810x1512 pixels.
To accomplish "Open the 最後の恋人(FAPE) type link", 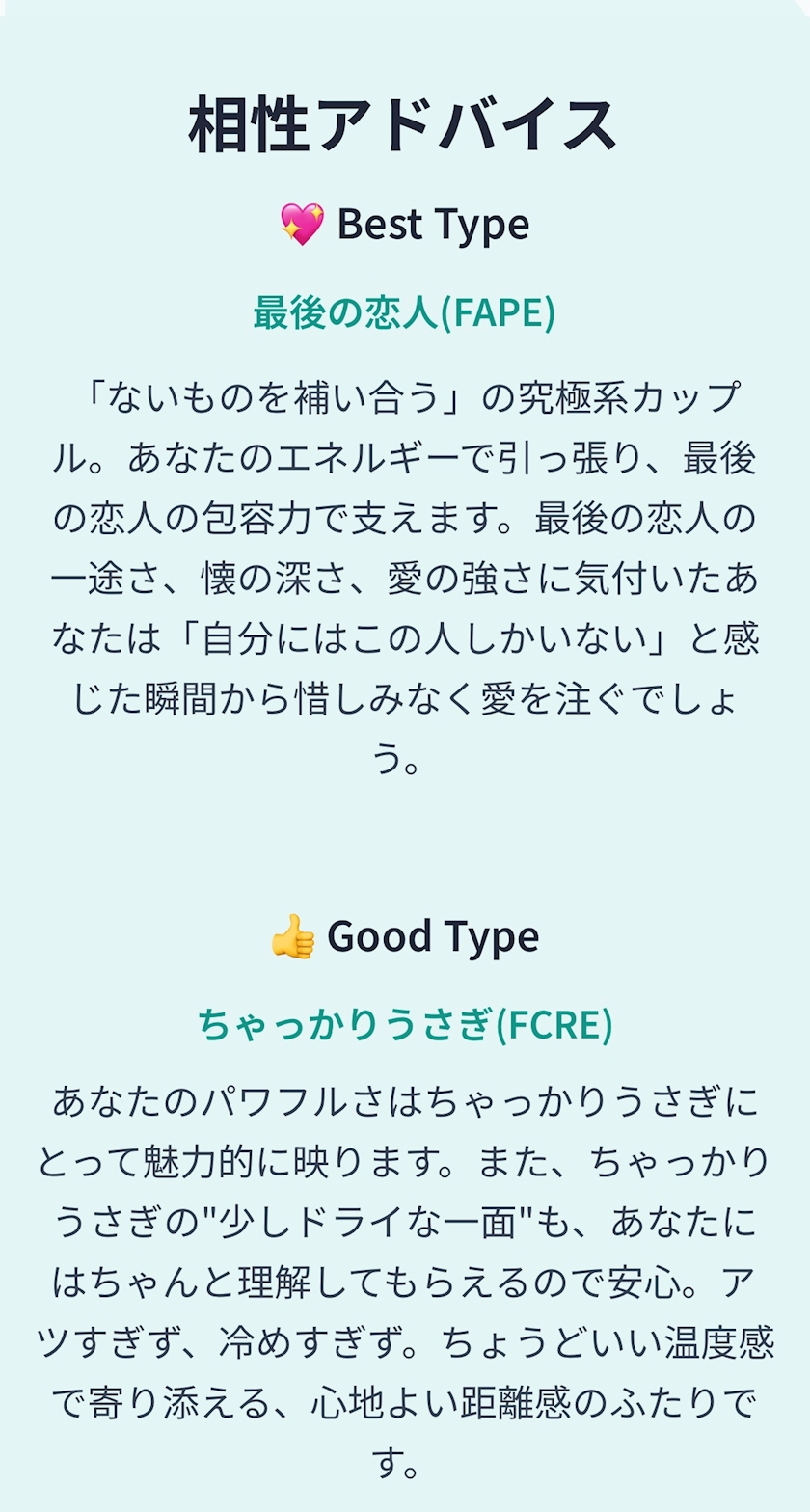I will [404, 313].
